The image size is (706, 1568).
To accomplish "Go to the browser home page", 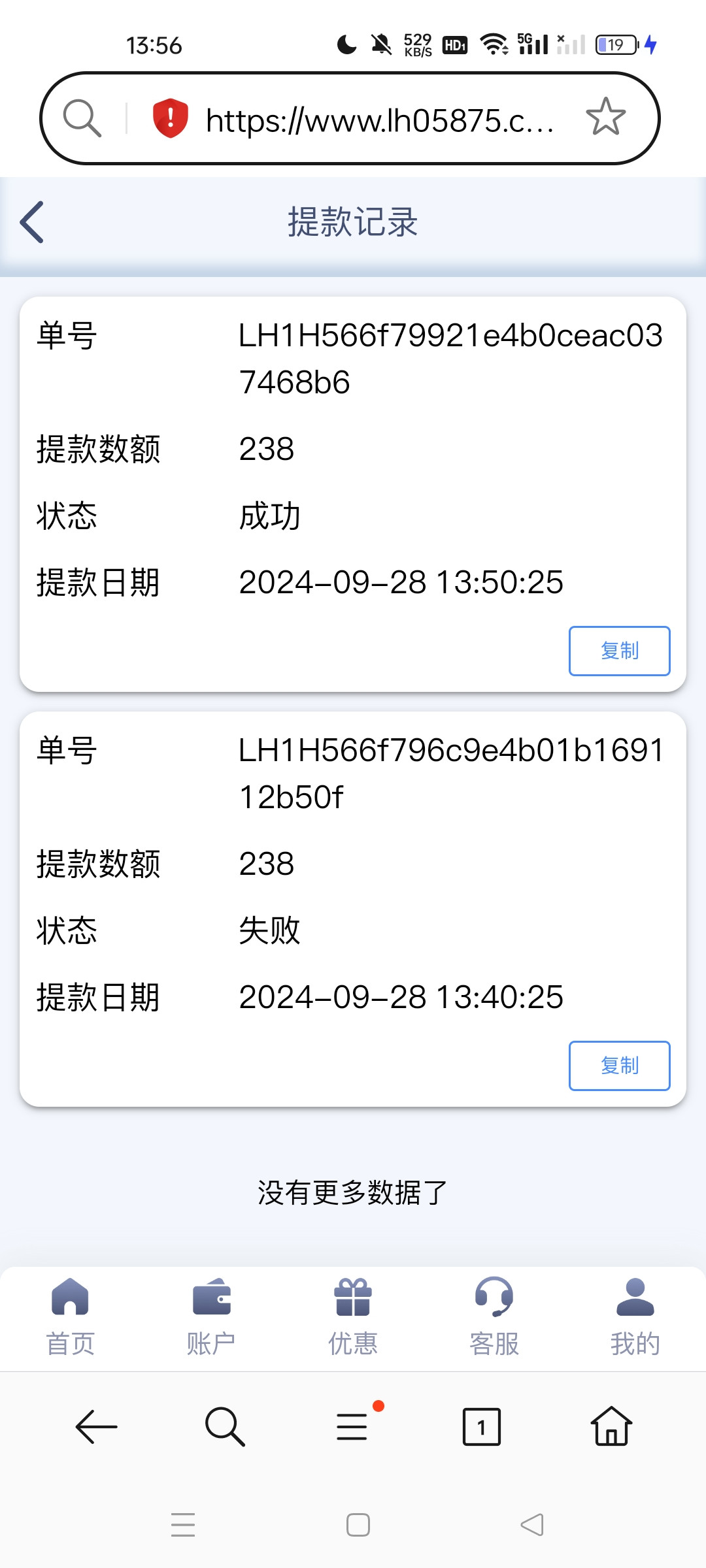I will click(x=611, y=1427).
